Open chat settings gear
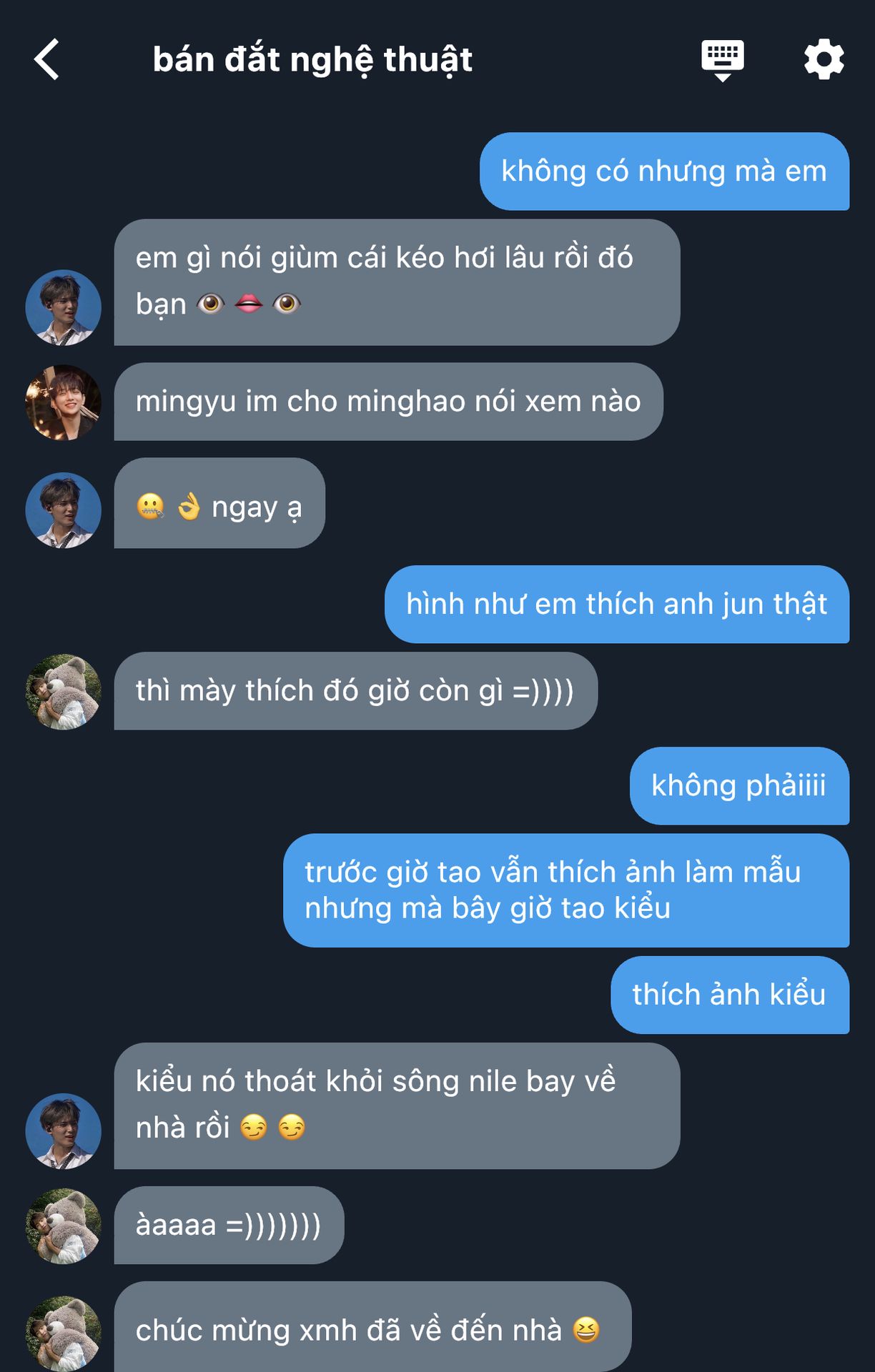The image size is (875, 1372). tap(824, 59)
